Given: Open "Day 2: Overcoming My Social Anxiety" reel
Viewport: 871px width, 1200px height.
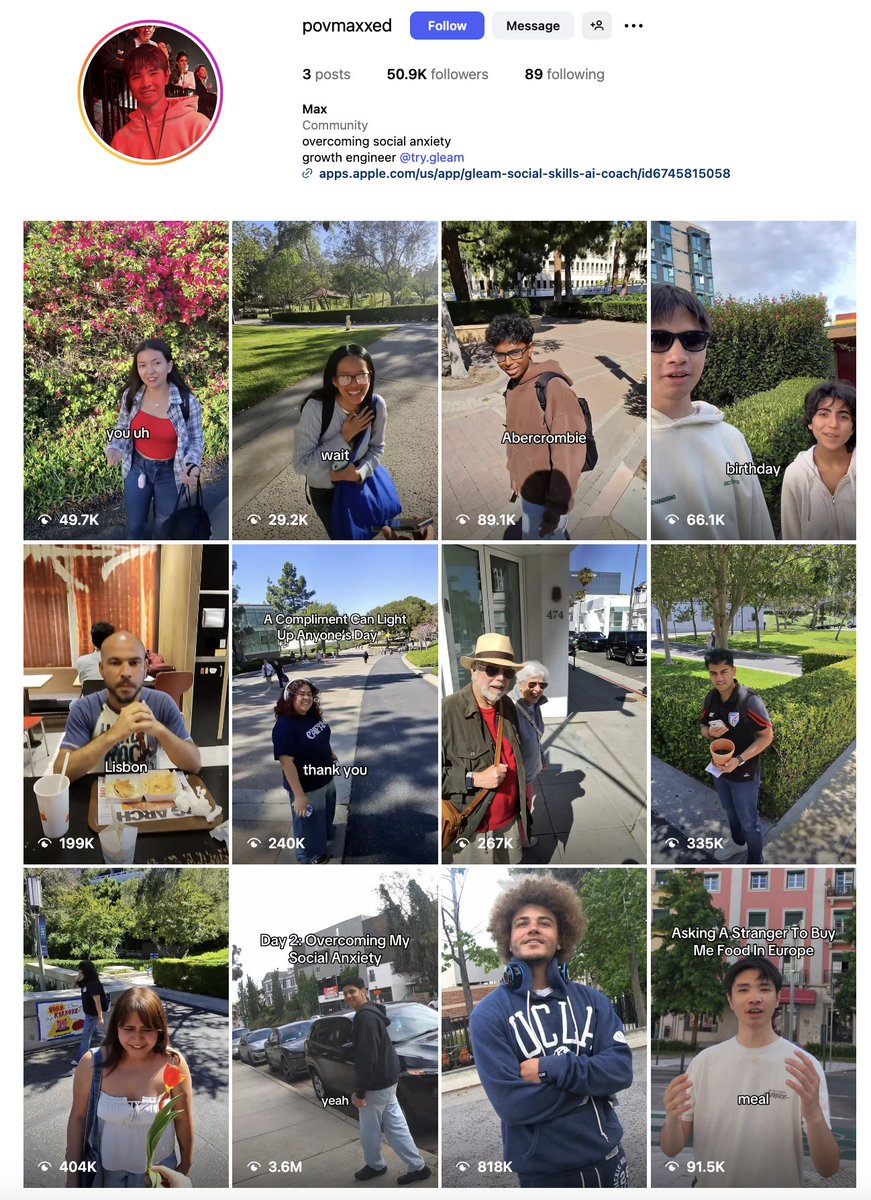Looking at the screenshot, I should (x=334, y=1027).
